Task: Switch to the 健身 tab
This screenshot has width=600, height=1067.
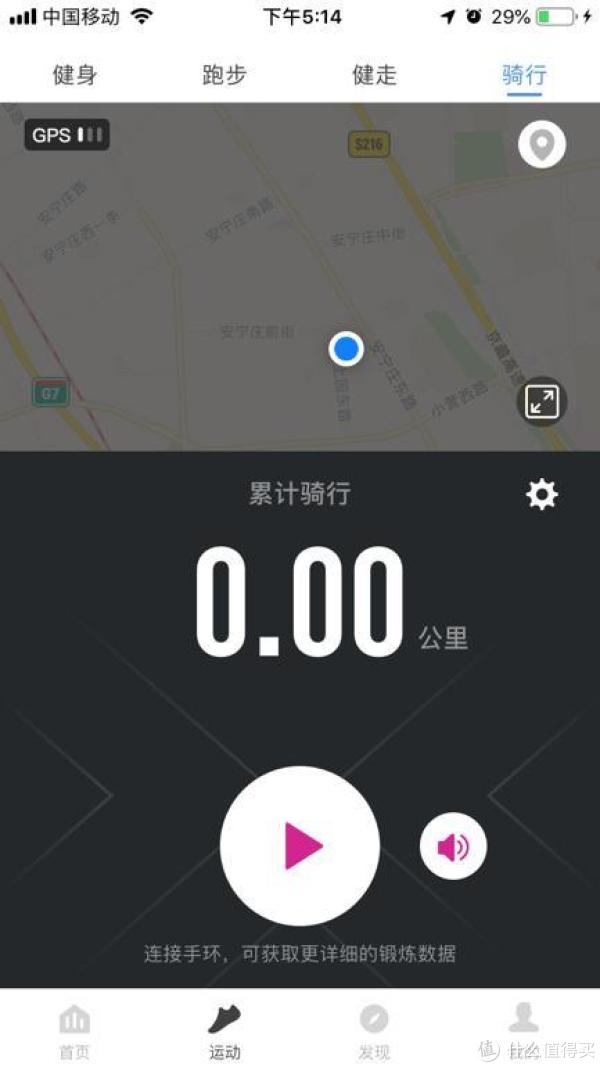Action: pyautogui.click(x=75, y=75)
